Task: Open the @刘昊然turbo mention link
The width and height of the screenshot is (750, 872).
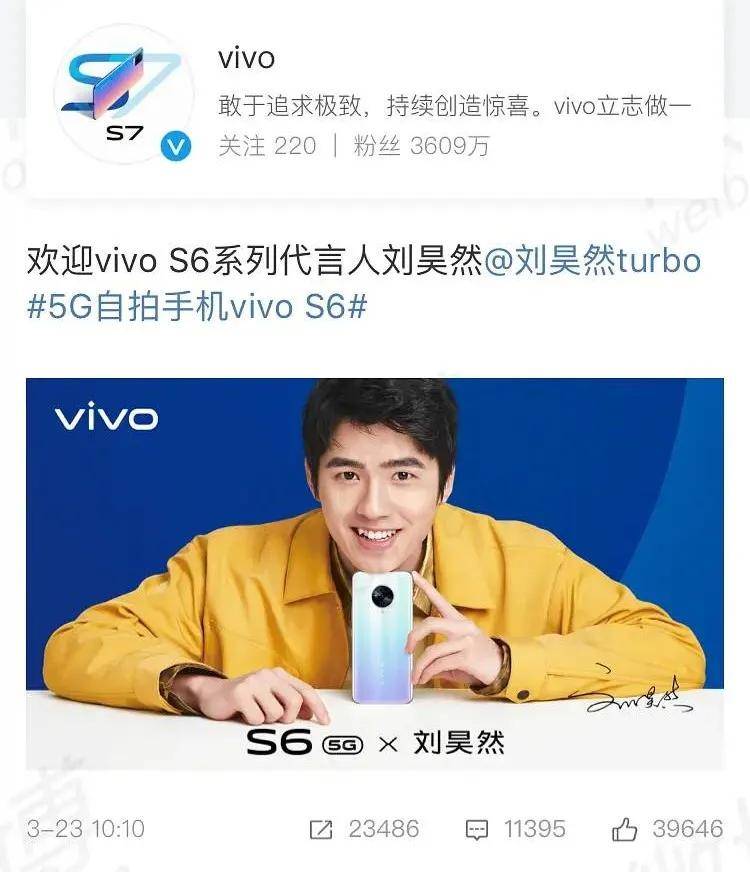Action: [x=592, y=262]
